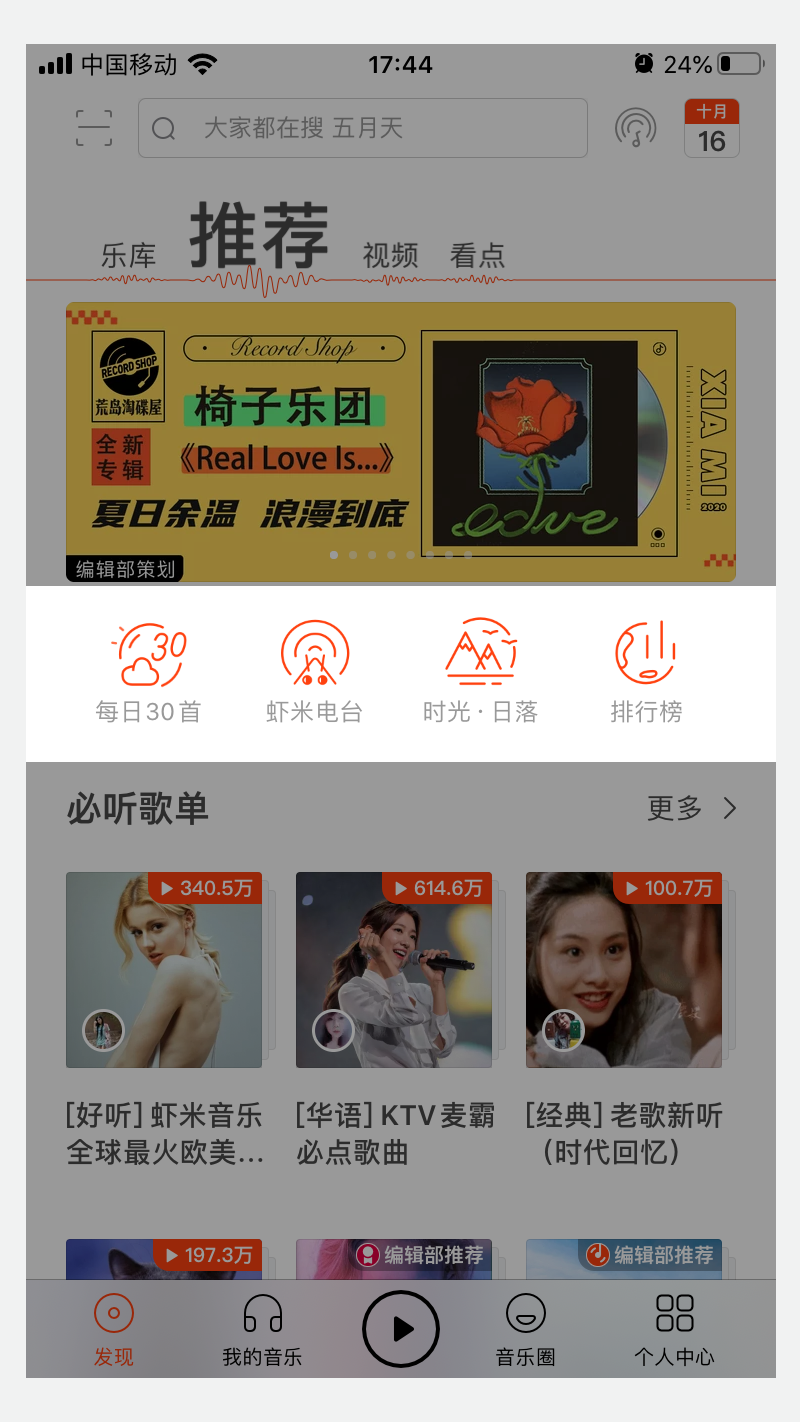Switch to the 乐库 tab
This screenshot has height=1422, width=800.
point(128,256)
